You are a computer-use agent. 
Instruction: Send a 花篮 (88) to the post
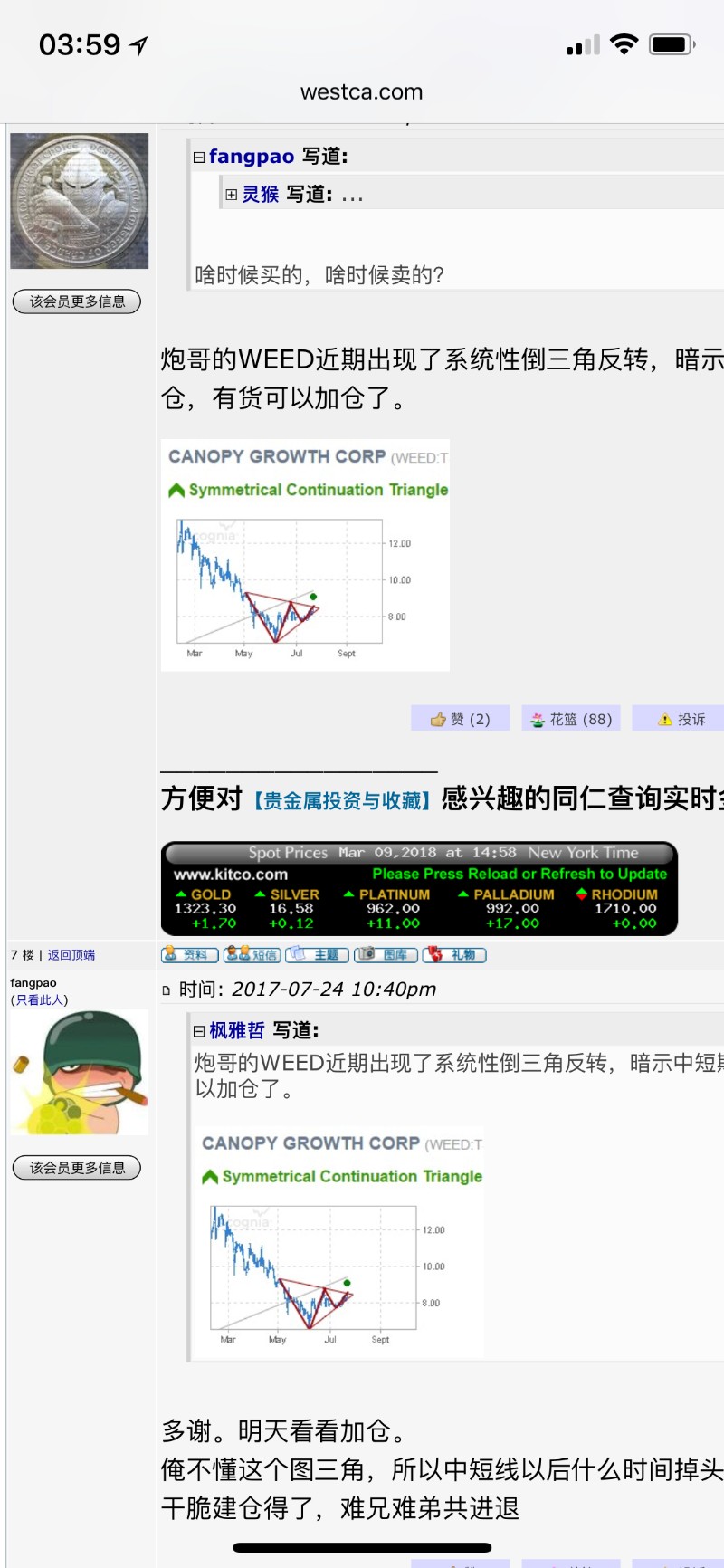571,719
